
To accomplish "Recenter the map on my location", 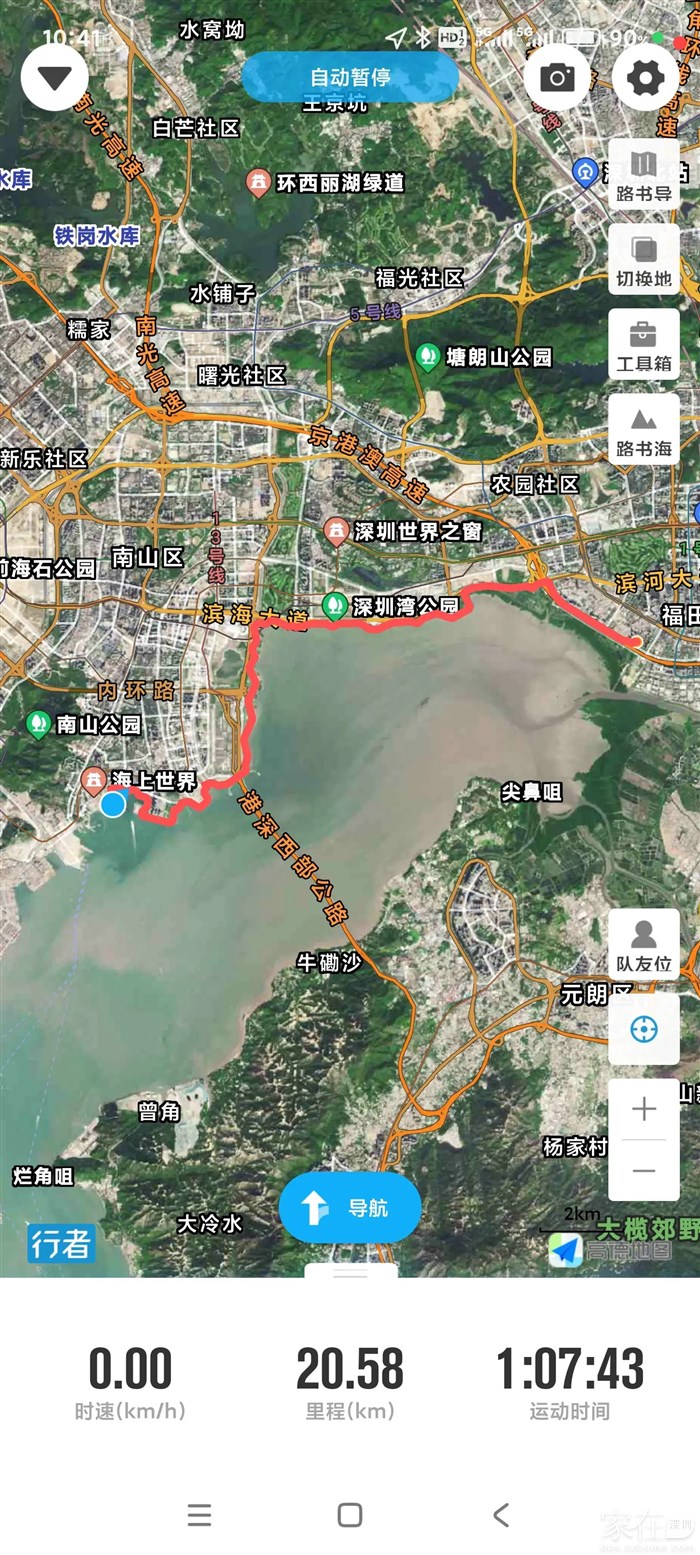I will [644, 1029].
